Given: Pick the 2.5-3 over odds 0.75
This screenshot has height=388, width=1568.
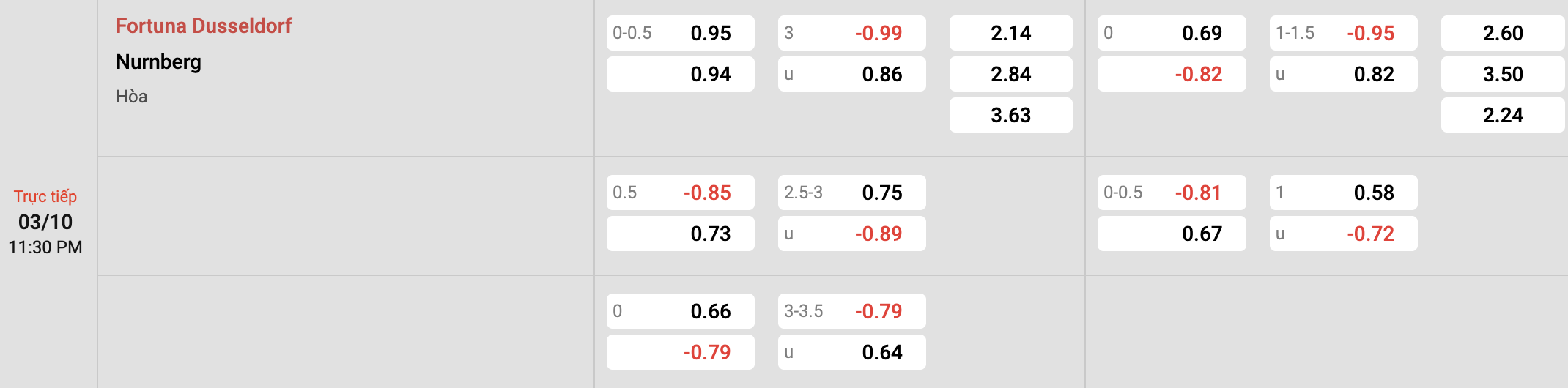Looking at the screenshot, I should pos(852,193).
